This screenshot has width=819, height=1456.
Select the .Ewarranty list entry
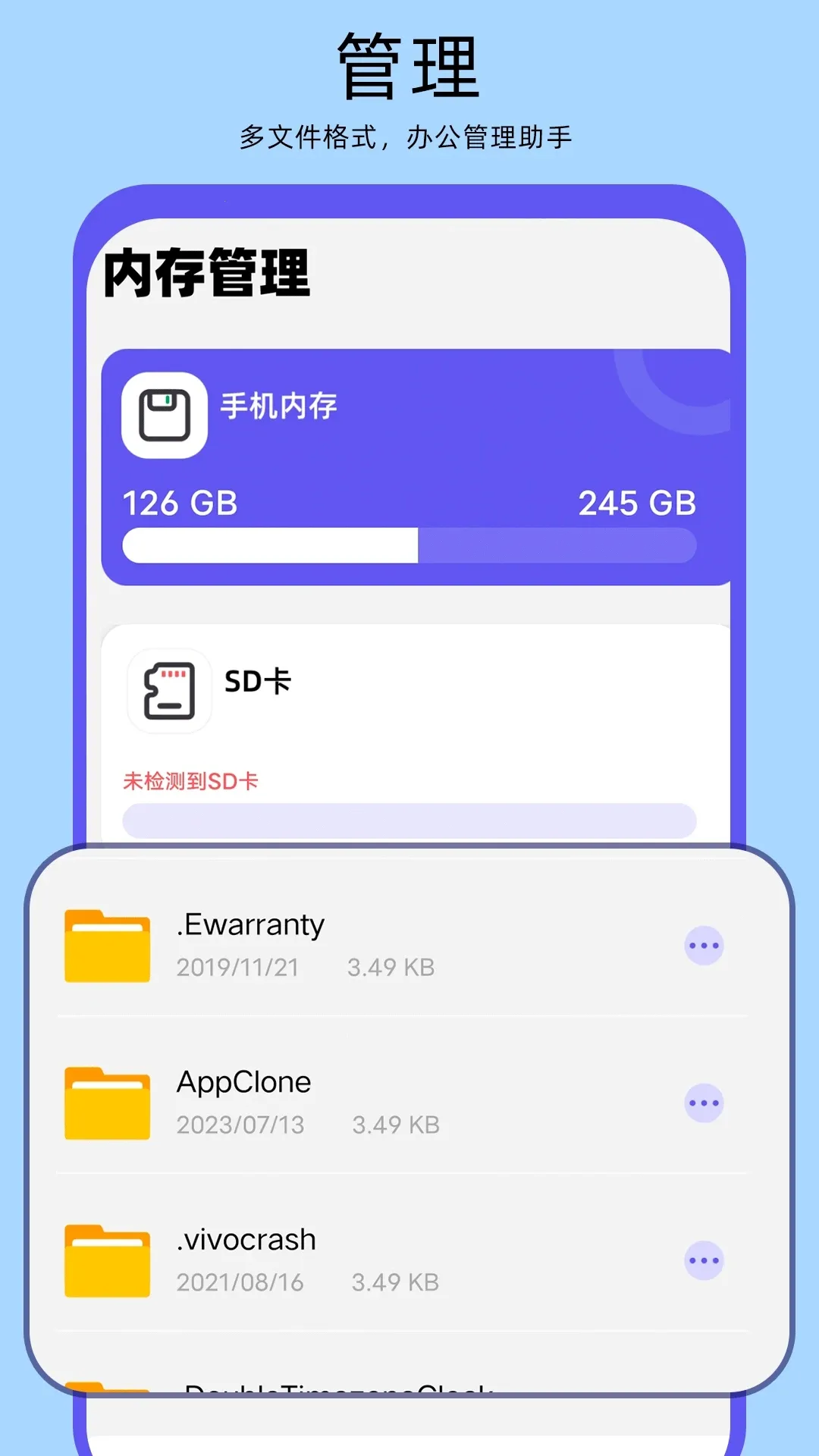pos(341,944)
